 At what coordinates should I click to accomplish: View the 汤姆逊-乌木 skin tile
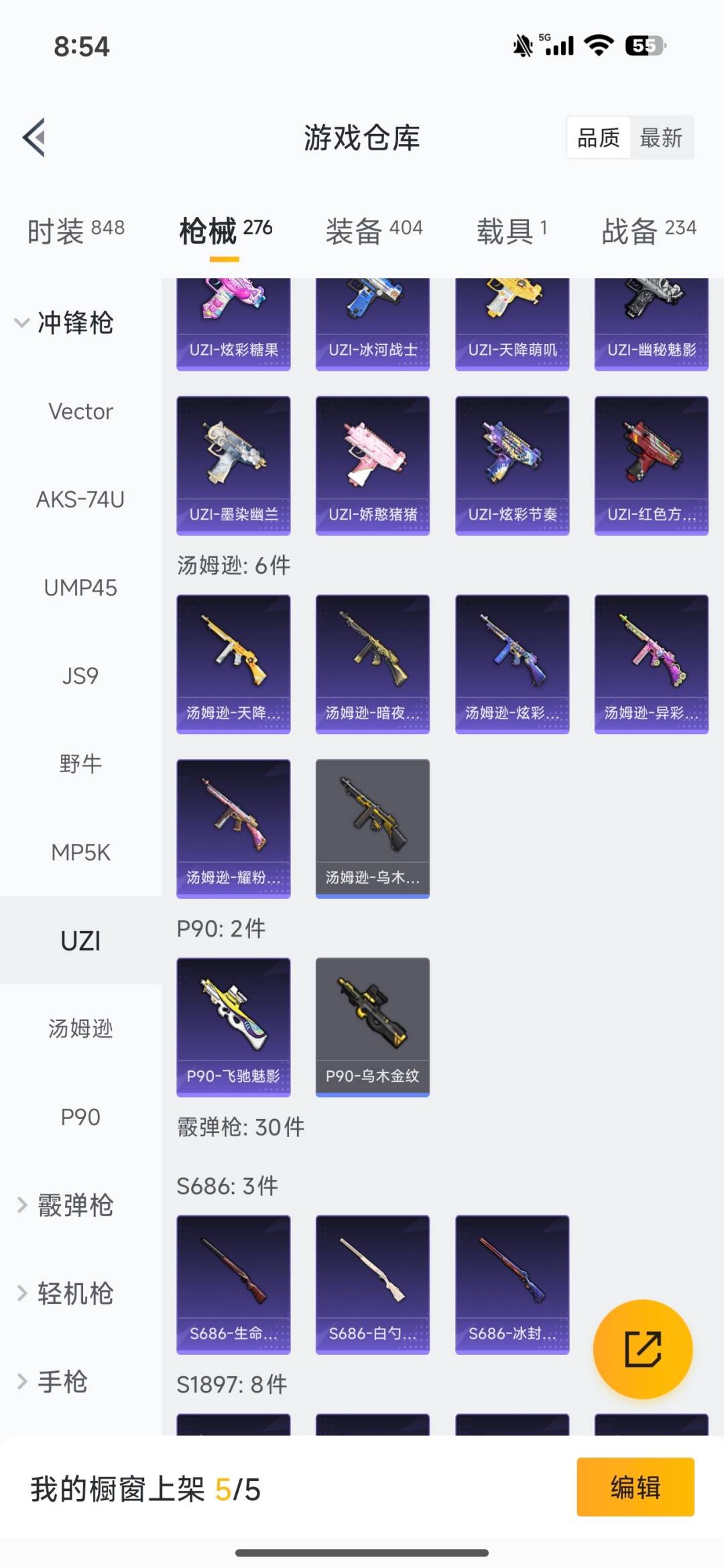373,828
